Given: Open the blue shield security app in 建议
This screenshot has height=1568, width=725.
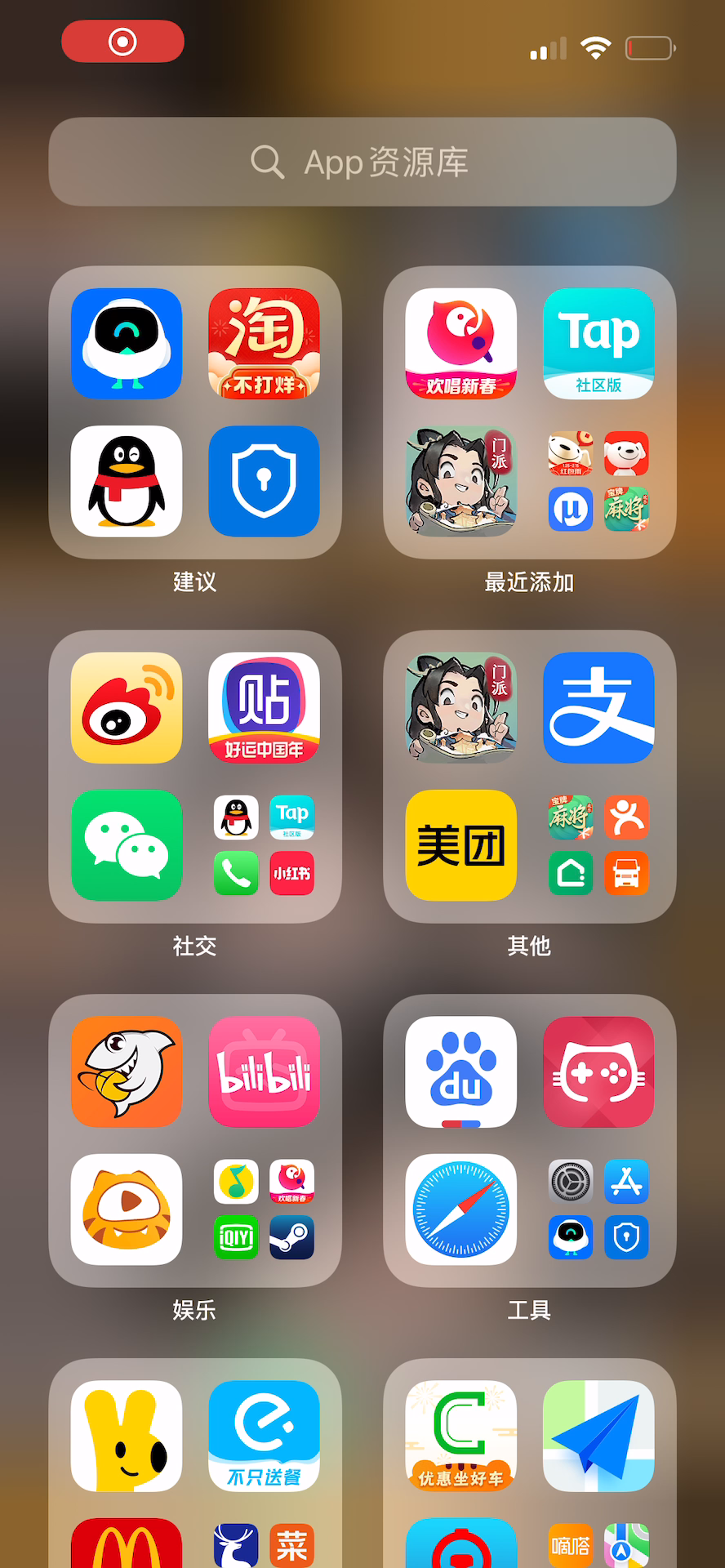Looking at the screenshot, I should 264,481.
